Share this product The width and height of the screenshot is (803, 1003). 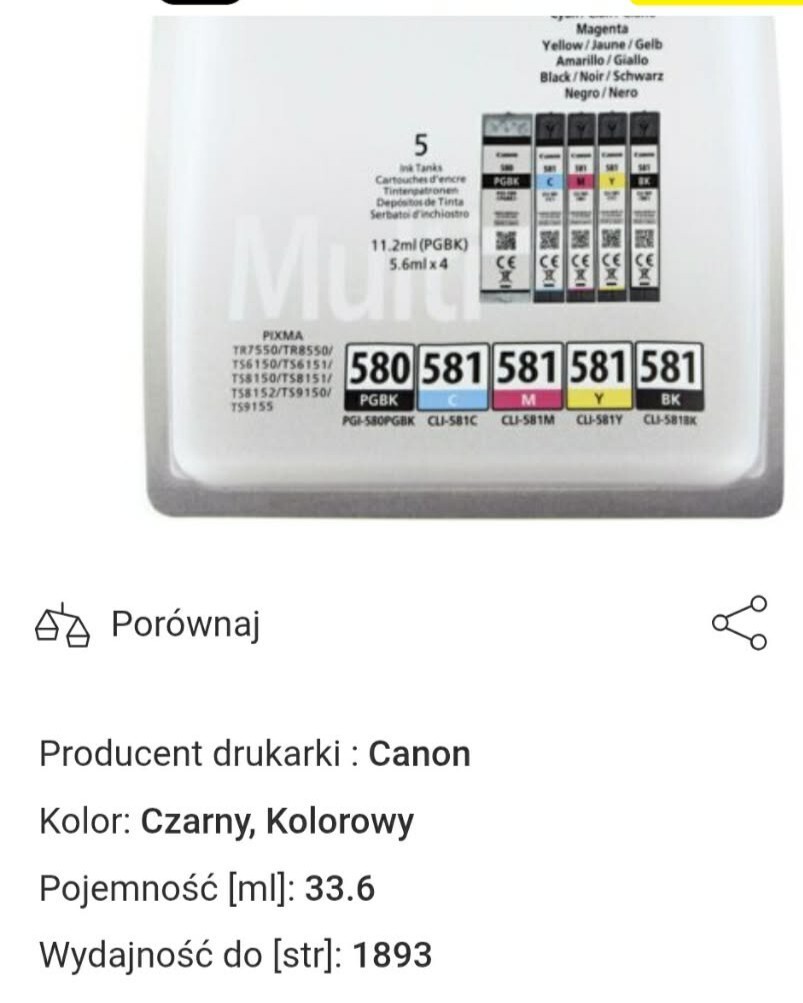(x=739, y=623)
